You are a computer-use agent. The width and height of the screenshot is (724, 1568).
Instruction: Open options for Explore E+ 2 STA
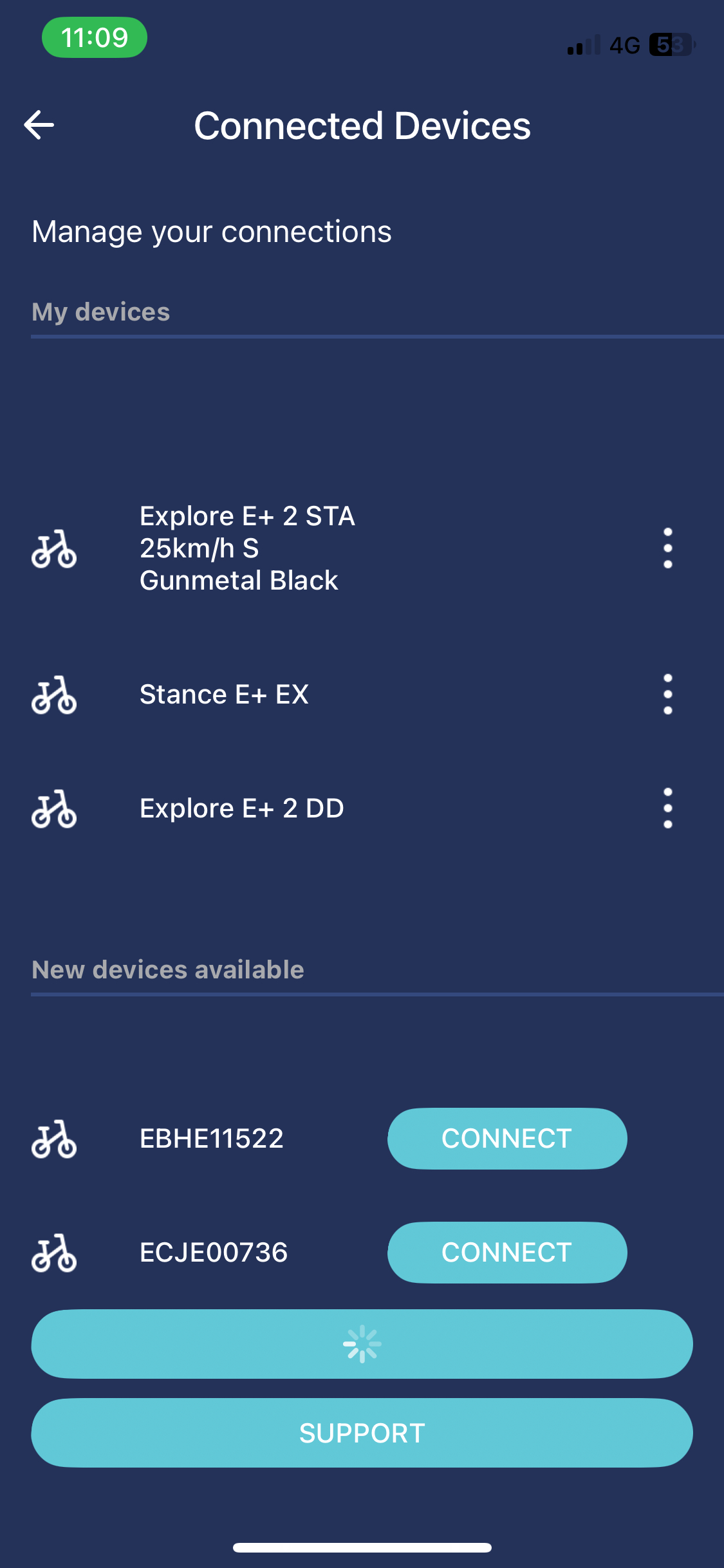pyautogui.click(x=667, y=548)
